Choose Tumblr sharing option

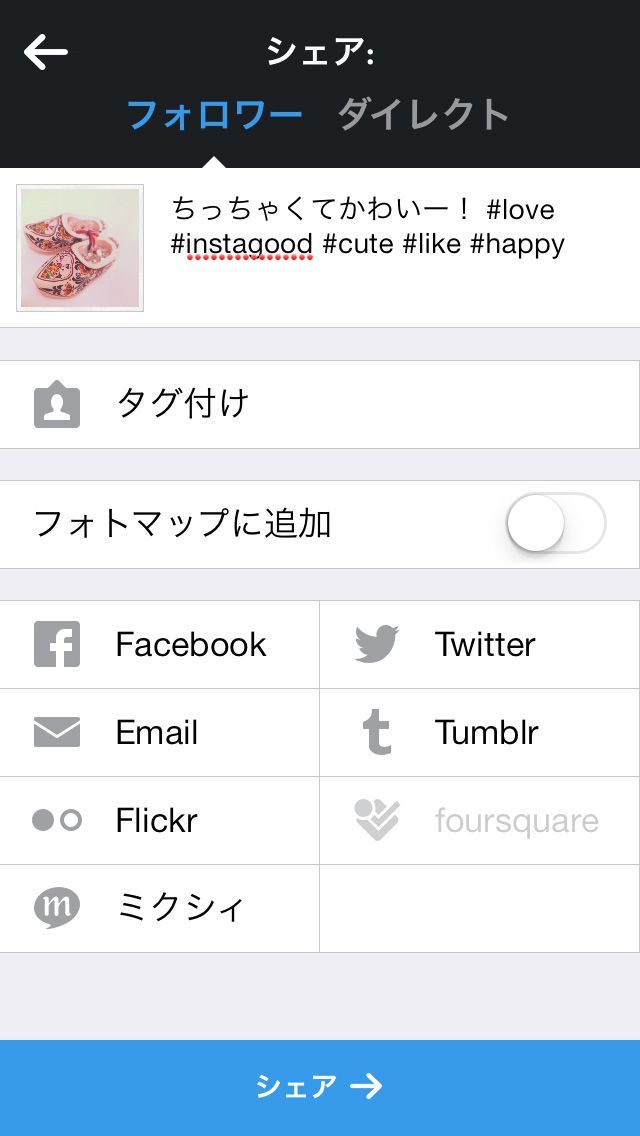click(480, 732)
